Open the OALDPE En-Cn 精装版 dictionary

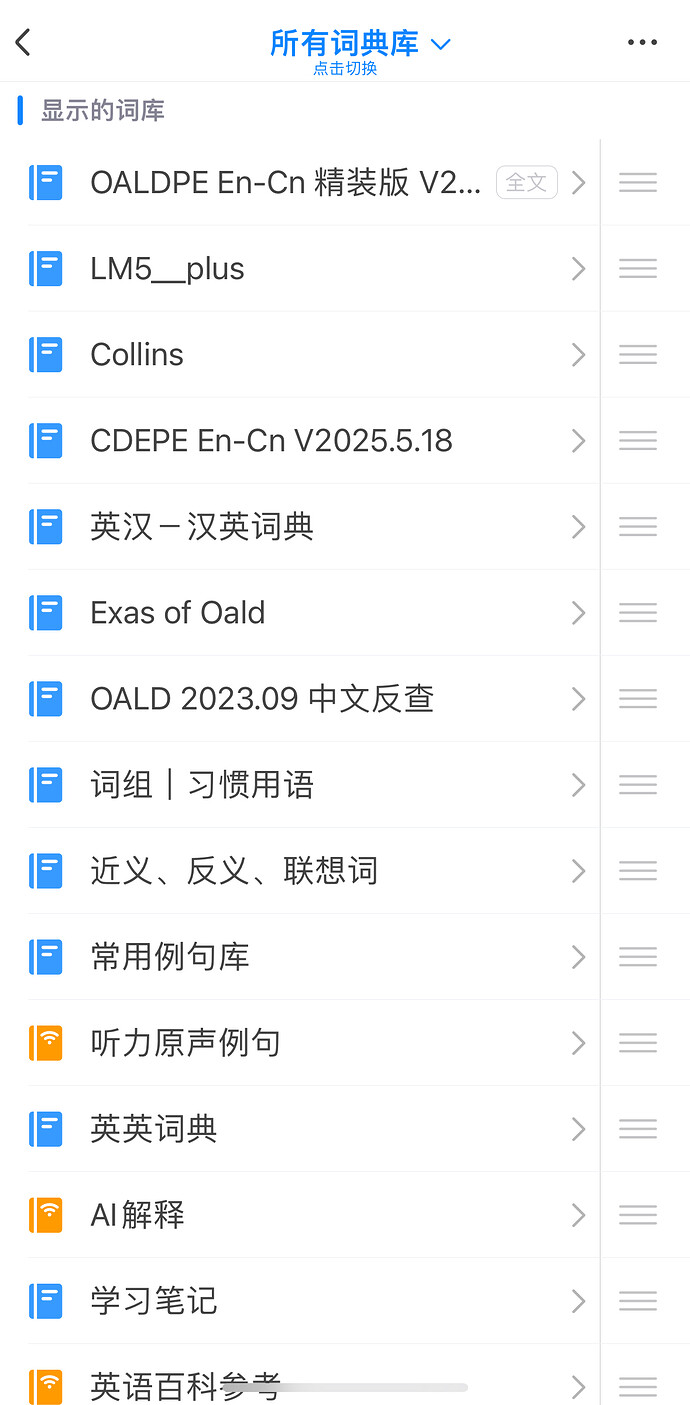[x=285, y=183]
